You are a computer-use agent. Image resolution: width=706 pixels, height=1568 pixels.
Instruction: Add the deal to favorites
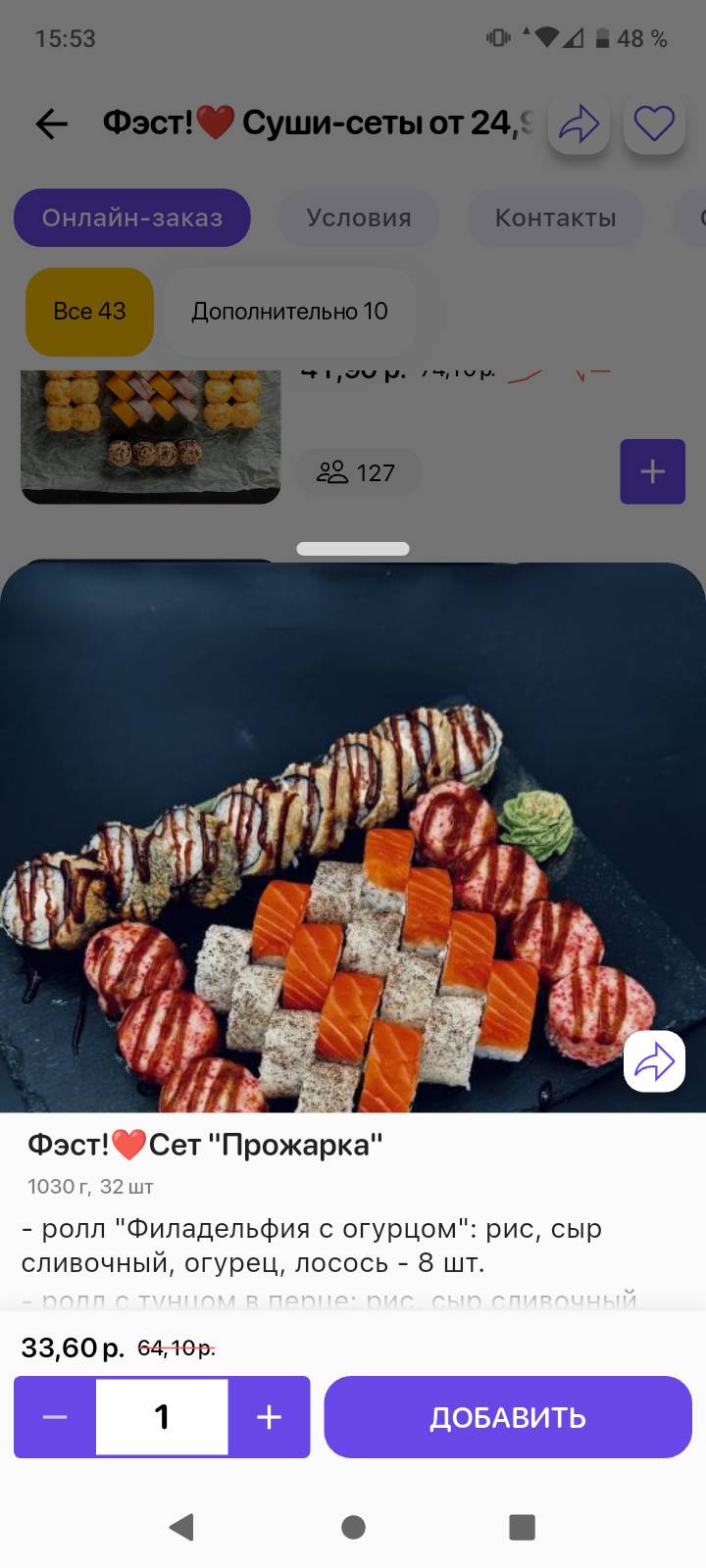654,124
